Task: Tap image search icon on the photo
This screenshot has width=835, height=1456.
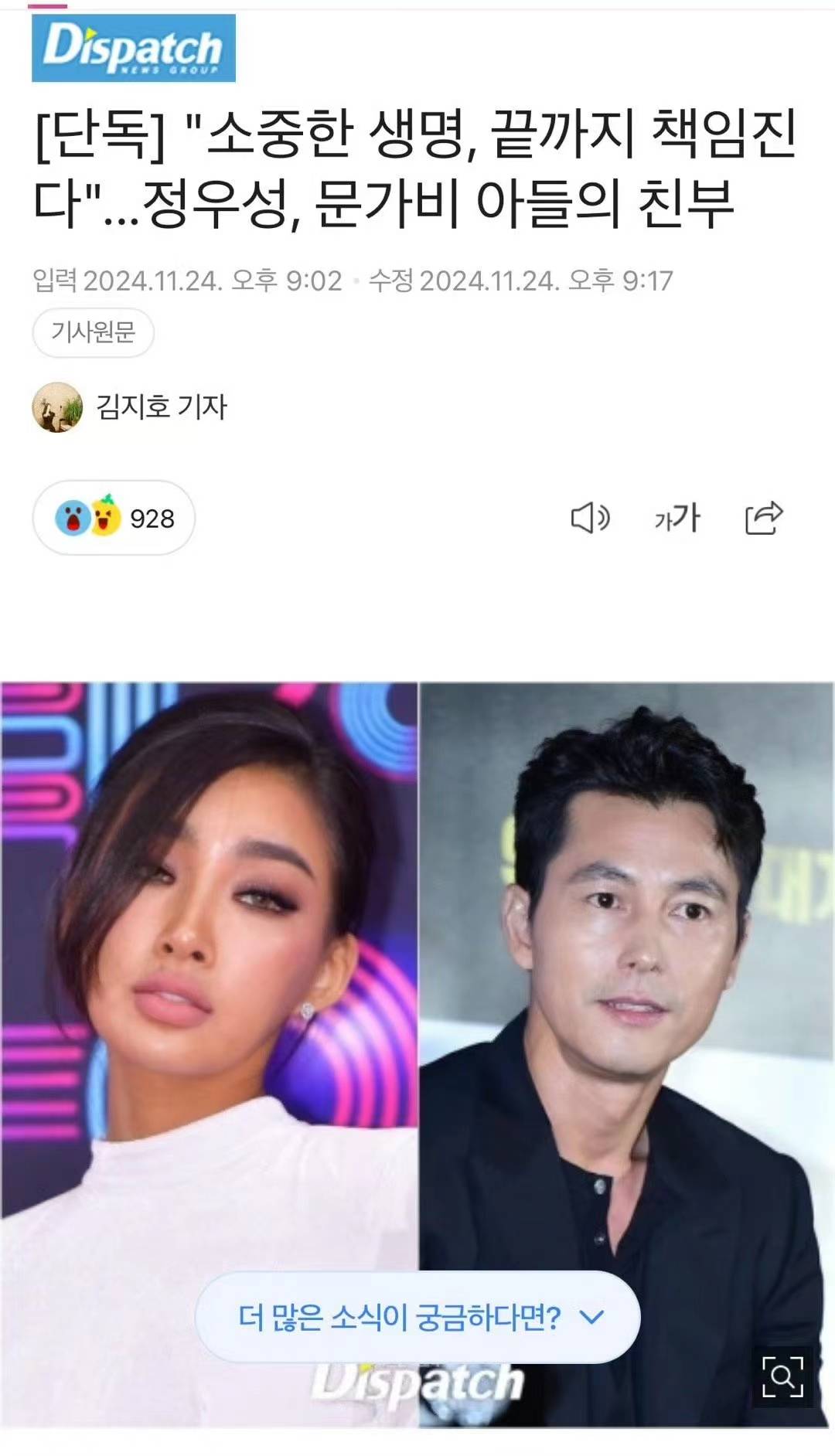Action: point(782,1376)
